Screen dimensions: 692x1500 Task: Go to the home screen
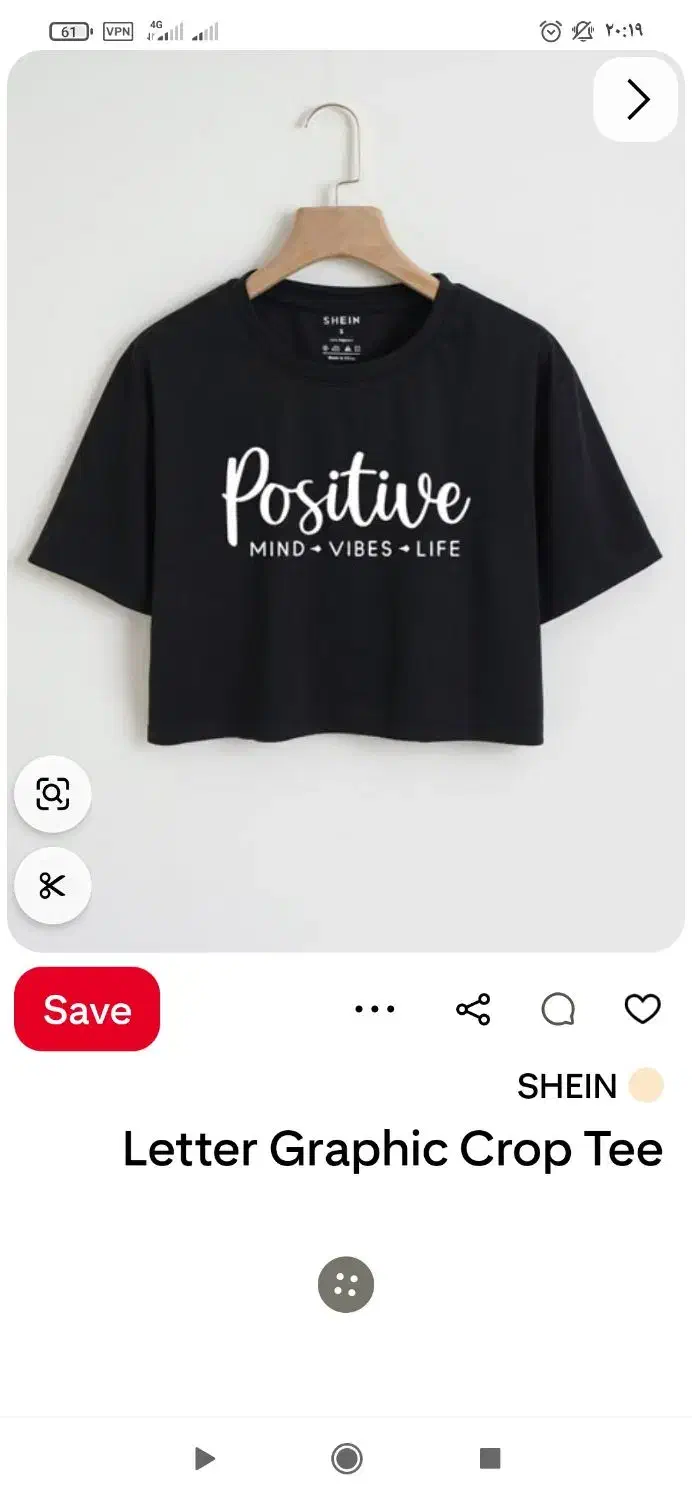pyautogui.click(x=346, y=1458)
